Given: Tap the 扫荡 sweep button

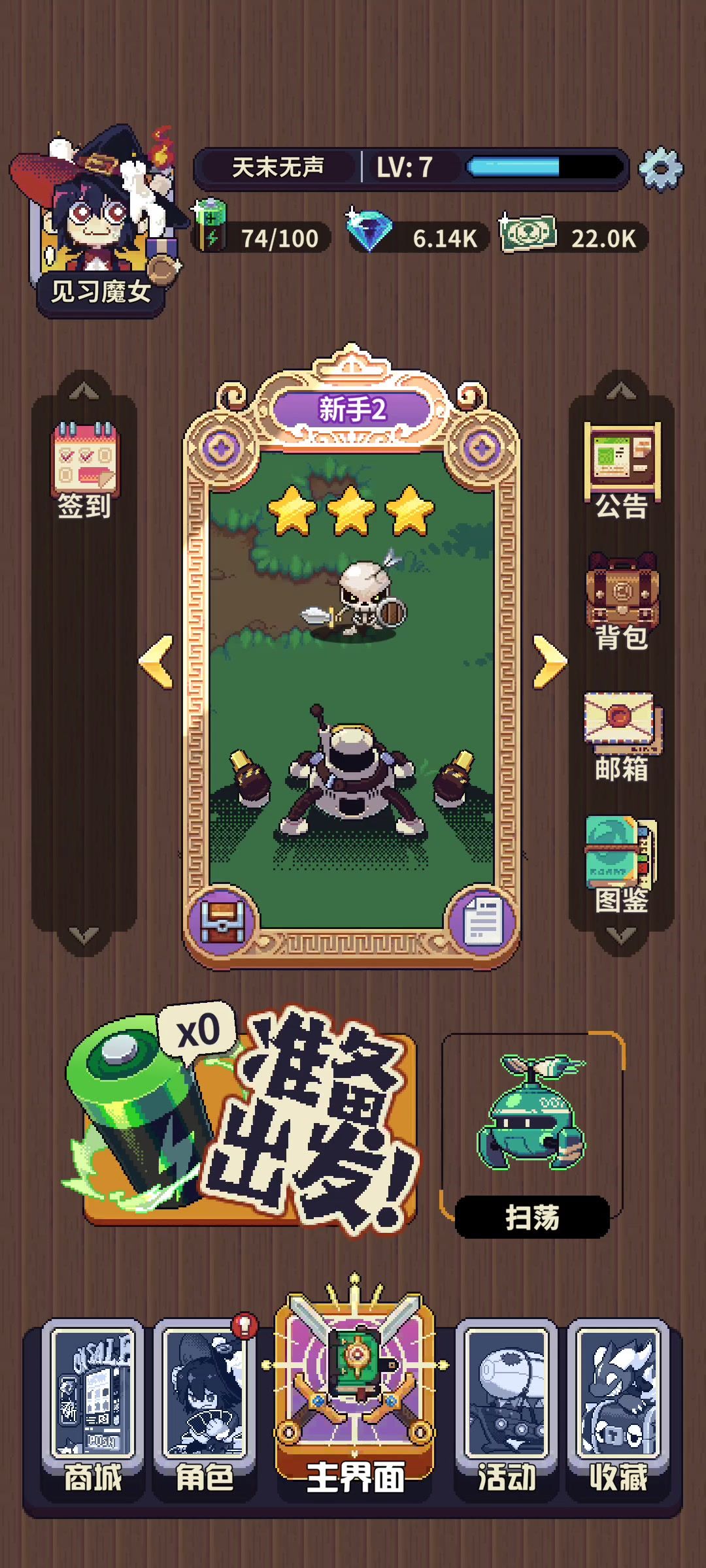Looking at the screenshot, I should [x=531, y=1217].
